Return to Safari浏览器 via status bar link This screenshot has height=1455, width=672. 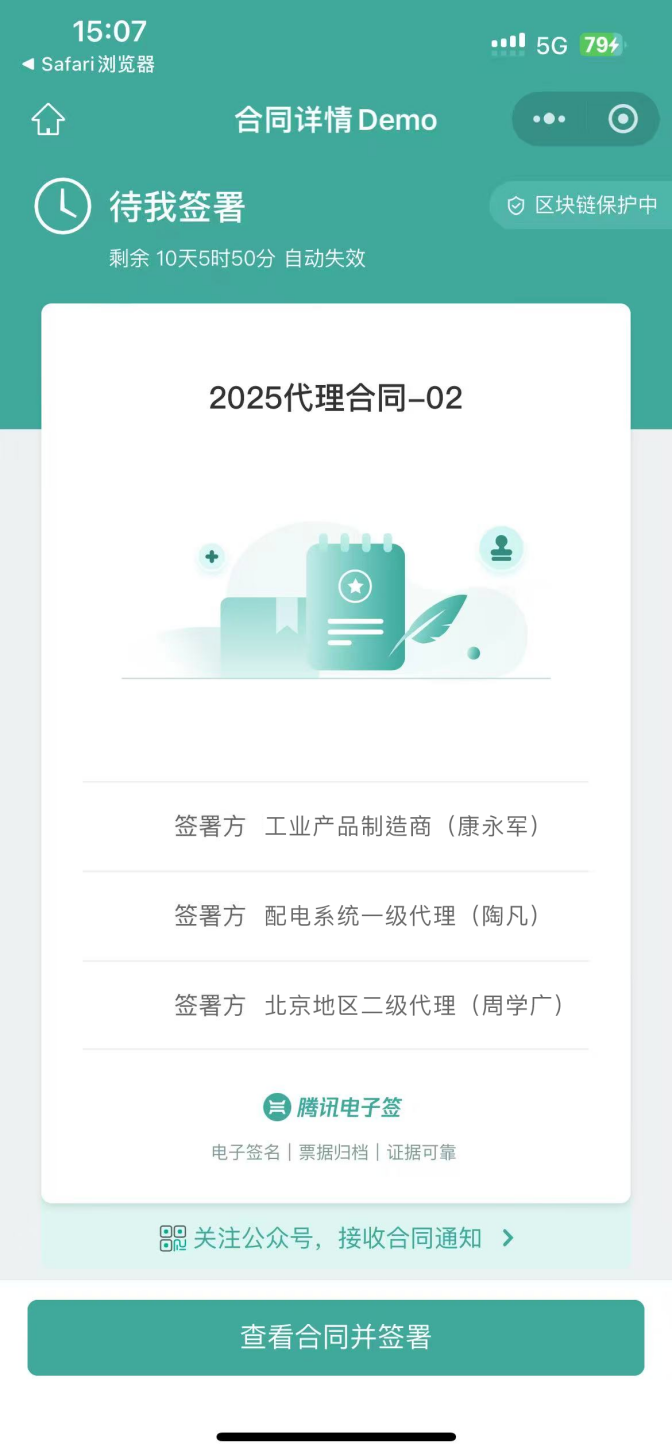click(x=88, y=64)
